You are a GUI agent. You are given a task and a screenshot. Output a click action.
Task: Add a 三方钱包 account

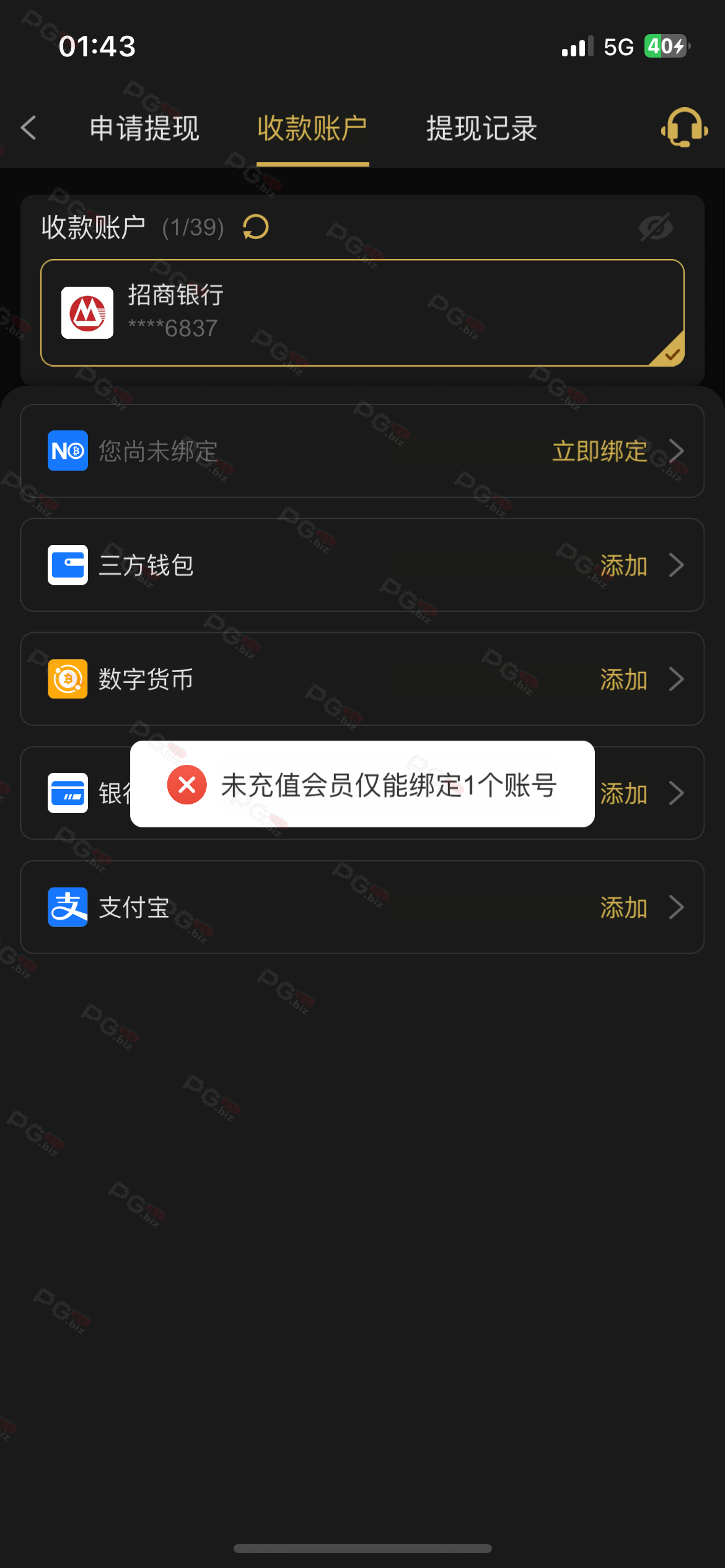pos(623,565)
